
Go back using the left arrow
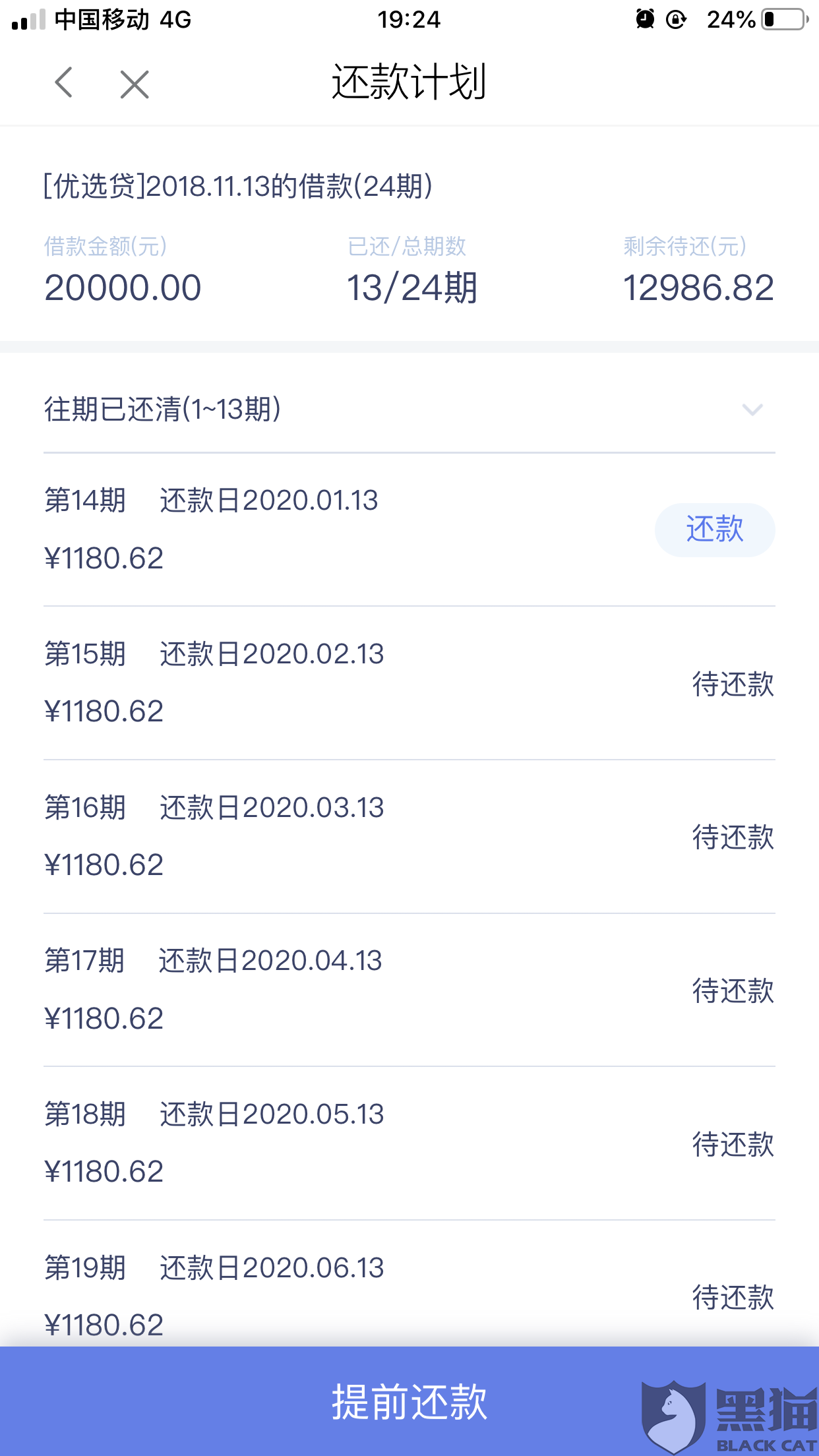(64, 83)
